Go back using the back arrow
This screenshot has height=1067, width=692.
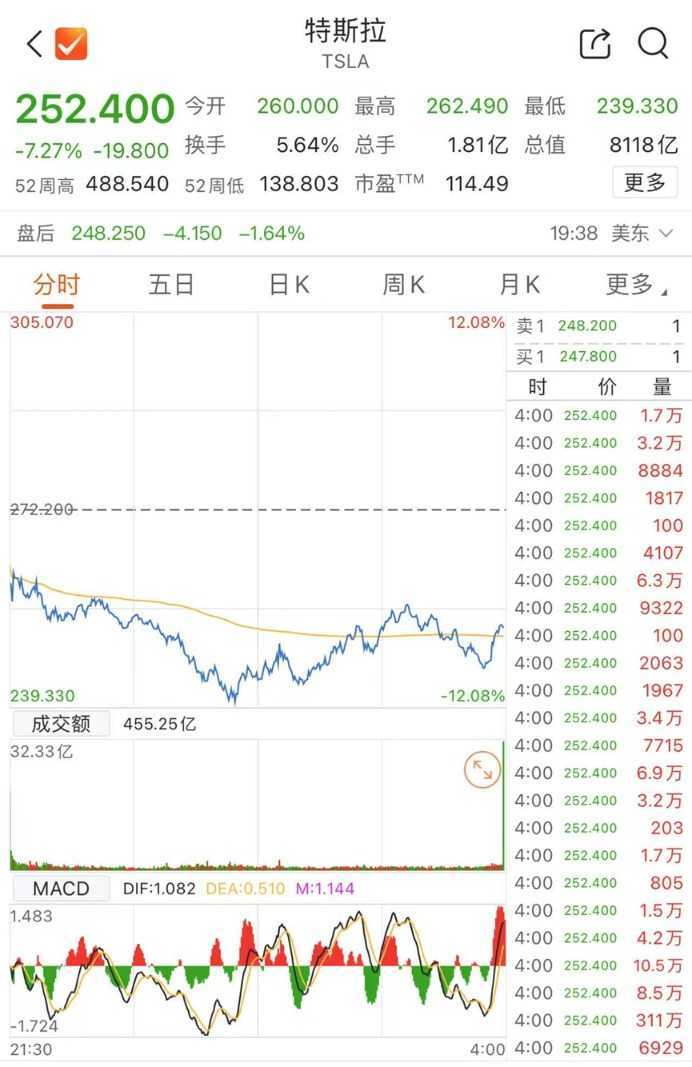click(x=35, y=43)
